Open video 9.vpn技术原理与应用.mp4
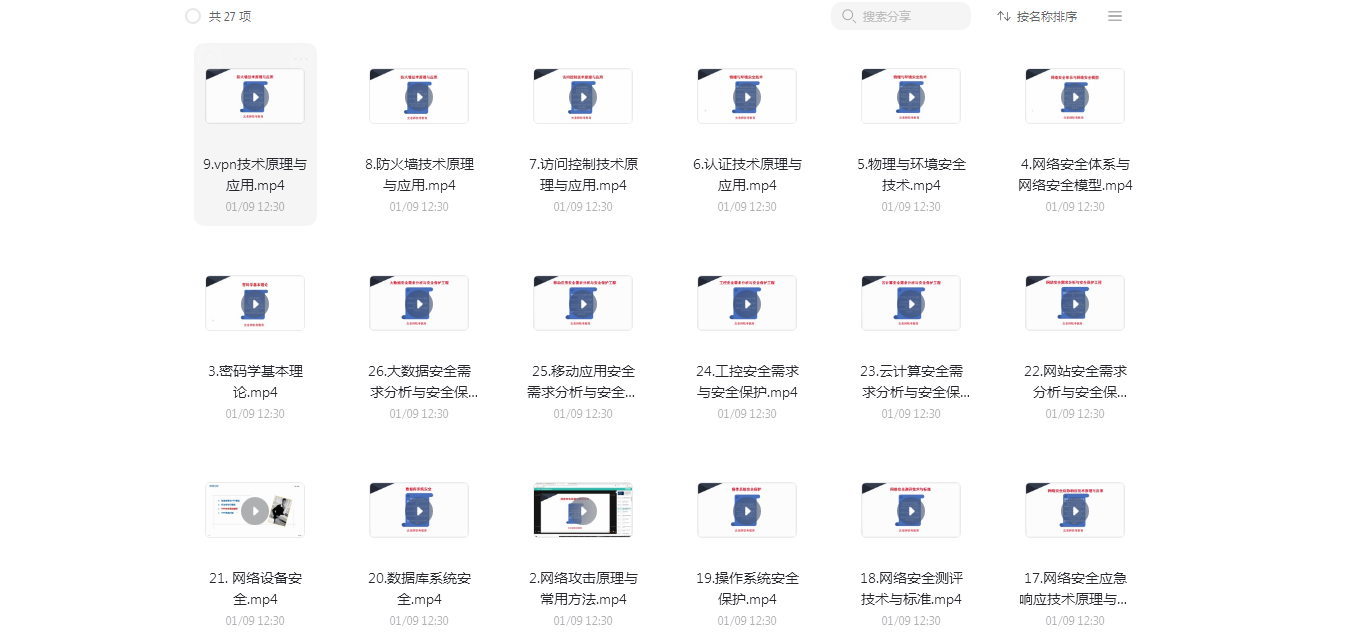Image resolution: width=1355 pixels, height=638 pixels. [255, 97]
